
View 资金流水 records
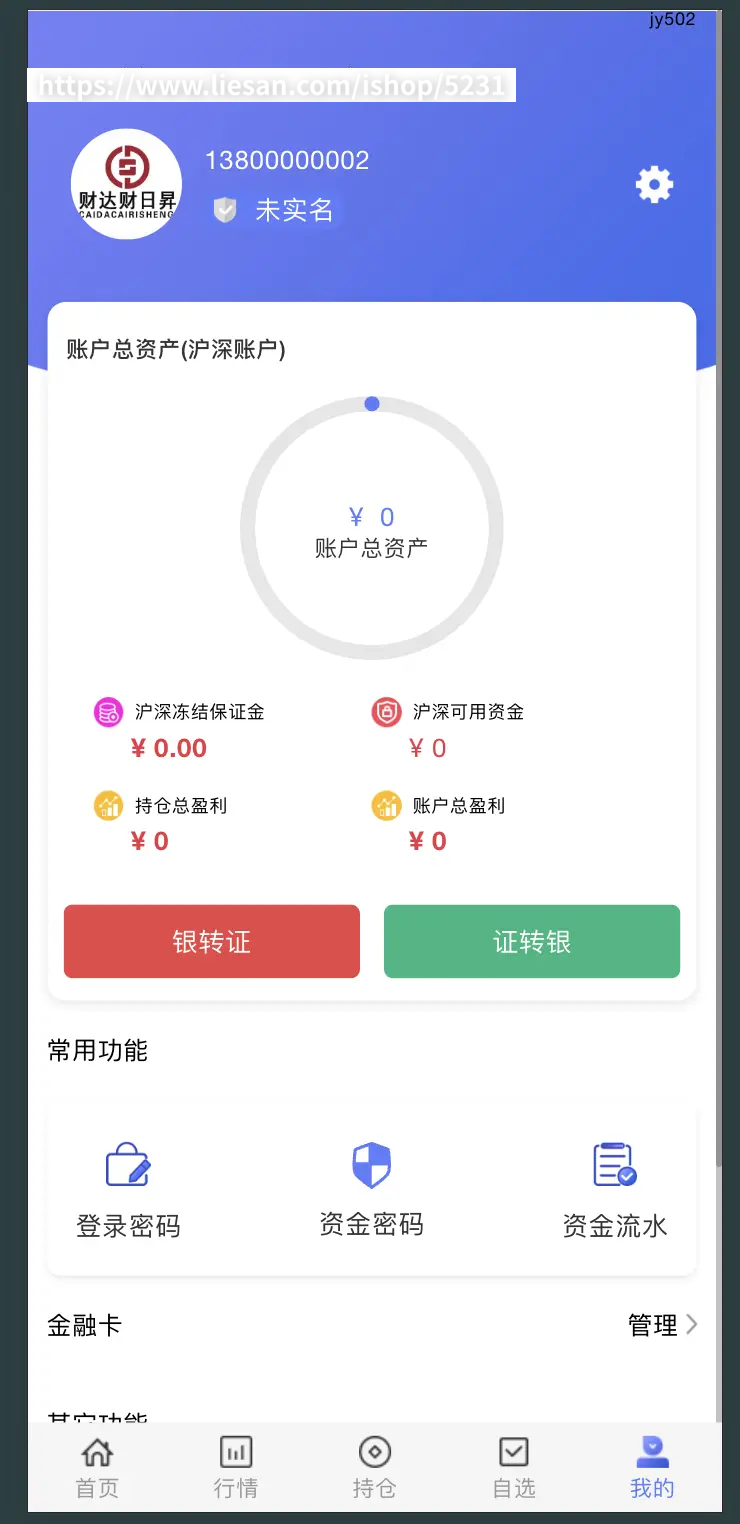pyautogui.click(x=614, y=1190)
